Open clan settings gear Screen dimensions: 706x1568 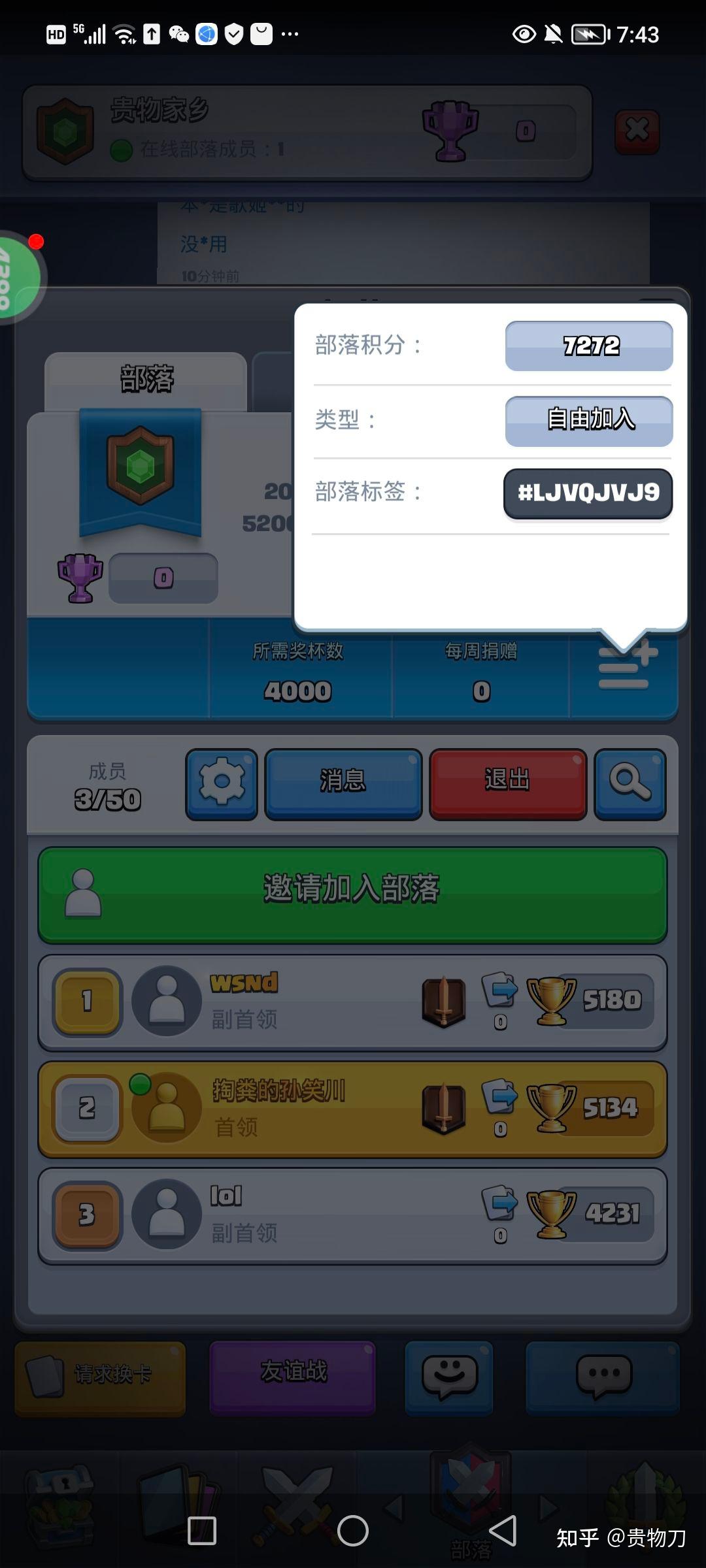(222, 783)
